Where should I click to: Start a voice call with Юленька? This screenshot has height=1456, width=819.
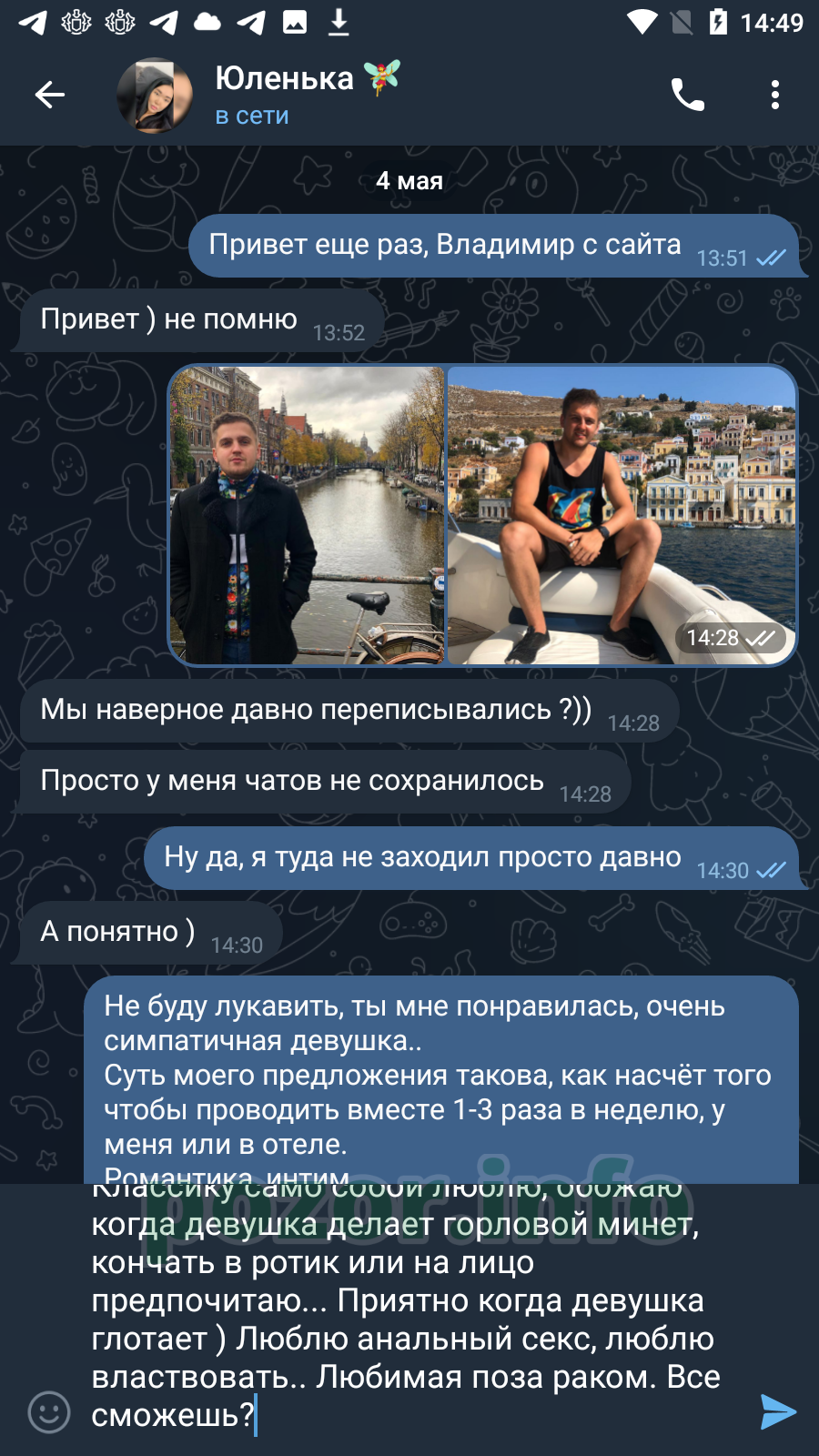688,95
